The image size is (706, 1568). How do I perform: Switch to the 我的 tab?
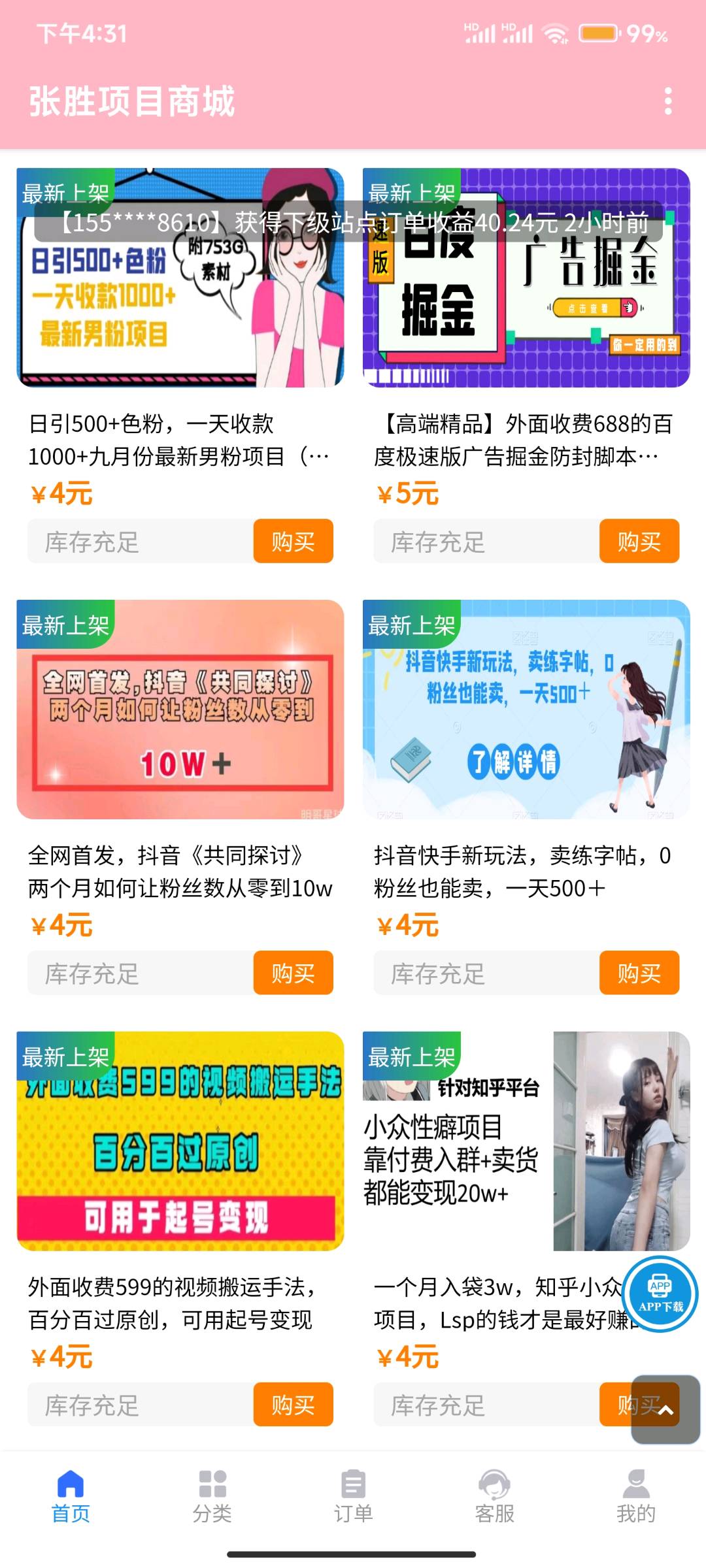(635, 1496)
